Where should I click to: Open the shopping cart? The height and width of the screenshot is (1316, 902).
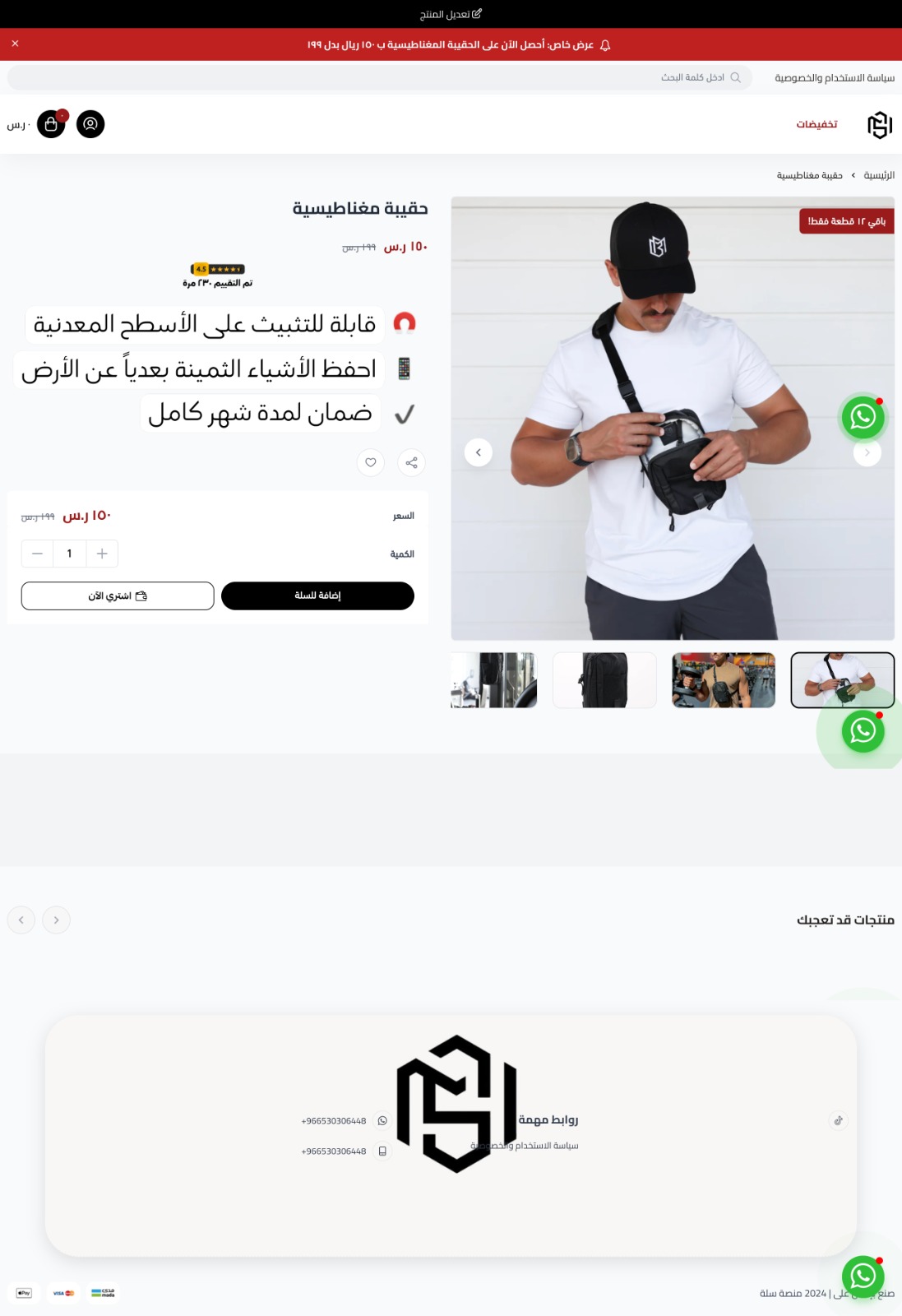point(51,124)
